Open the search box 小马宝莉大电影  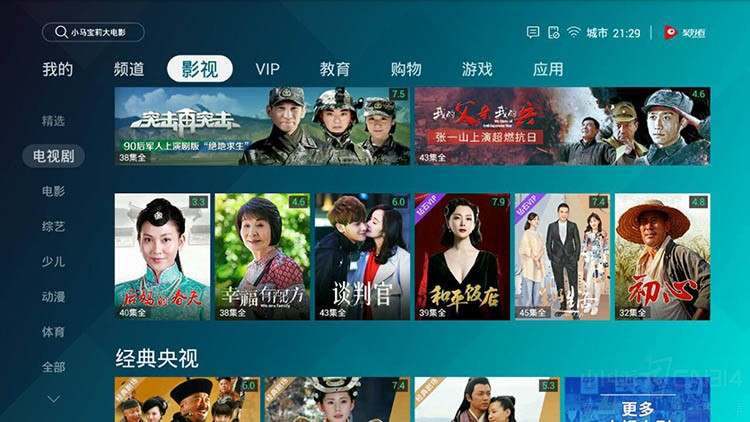point(93,32)
